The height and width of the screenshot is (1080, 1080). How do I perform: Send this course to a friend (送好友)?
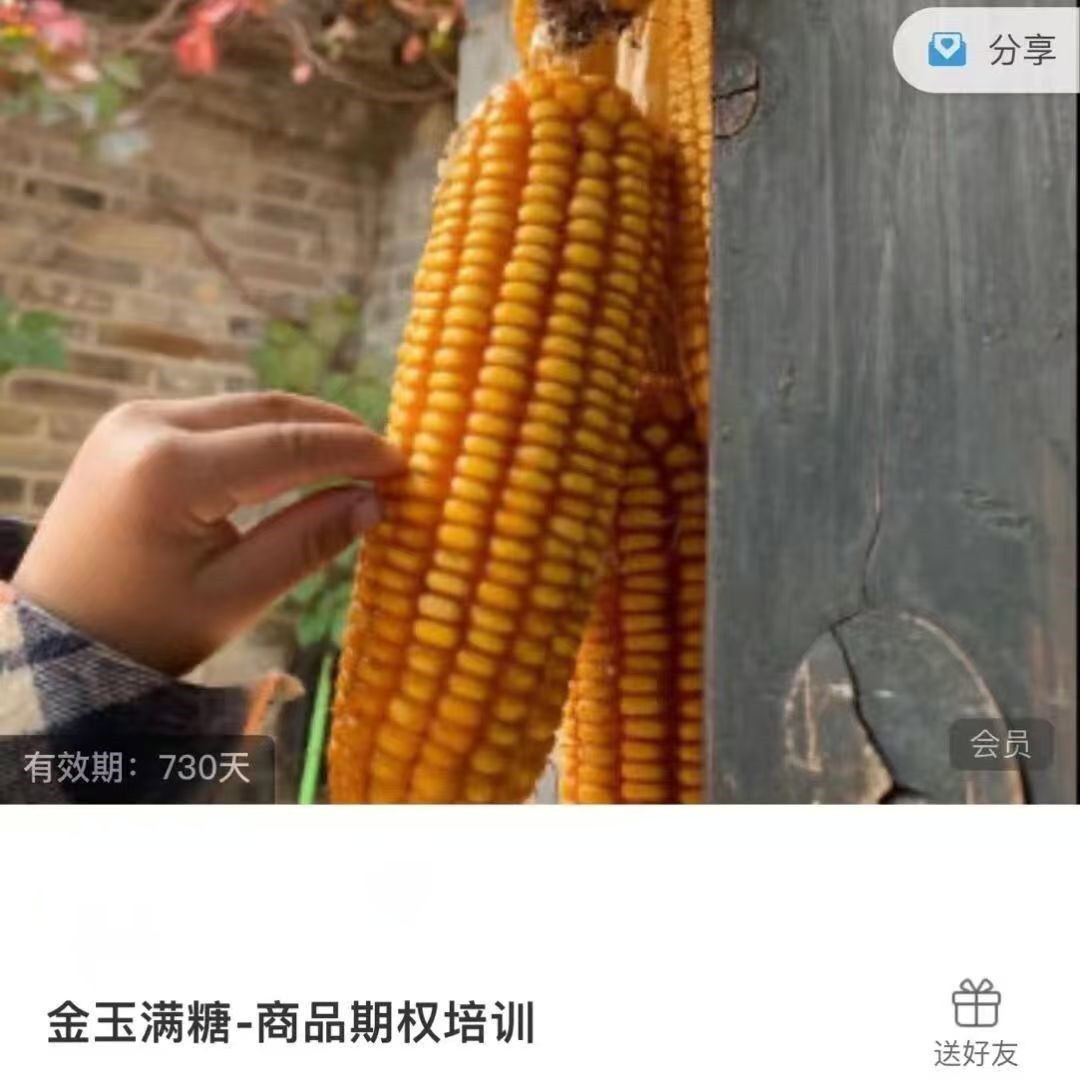click(976, 1023)
